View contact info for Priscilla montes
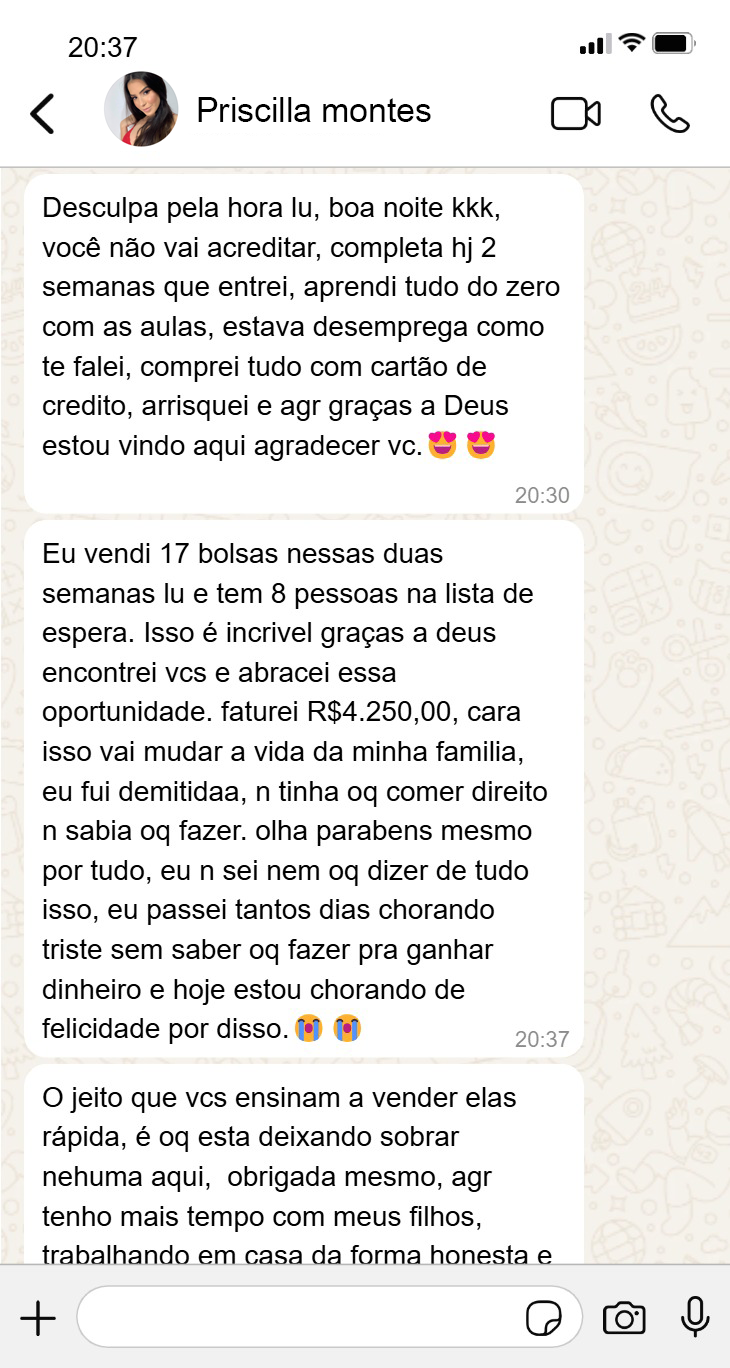The height and width of the screenshot is (1368, 730). point(313,111)
